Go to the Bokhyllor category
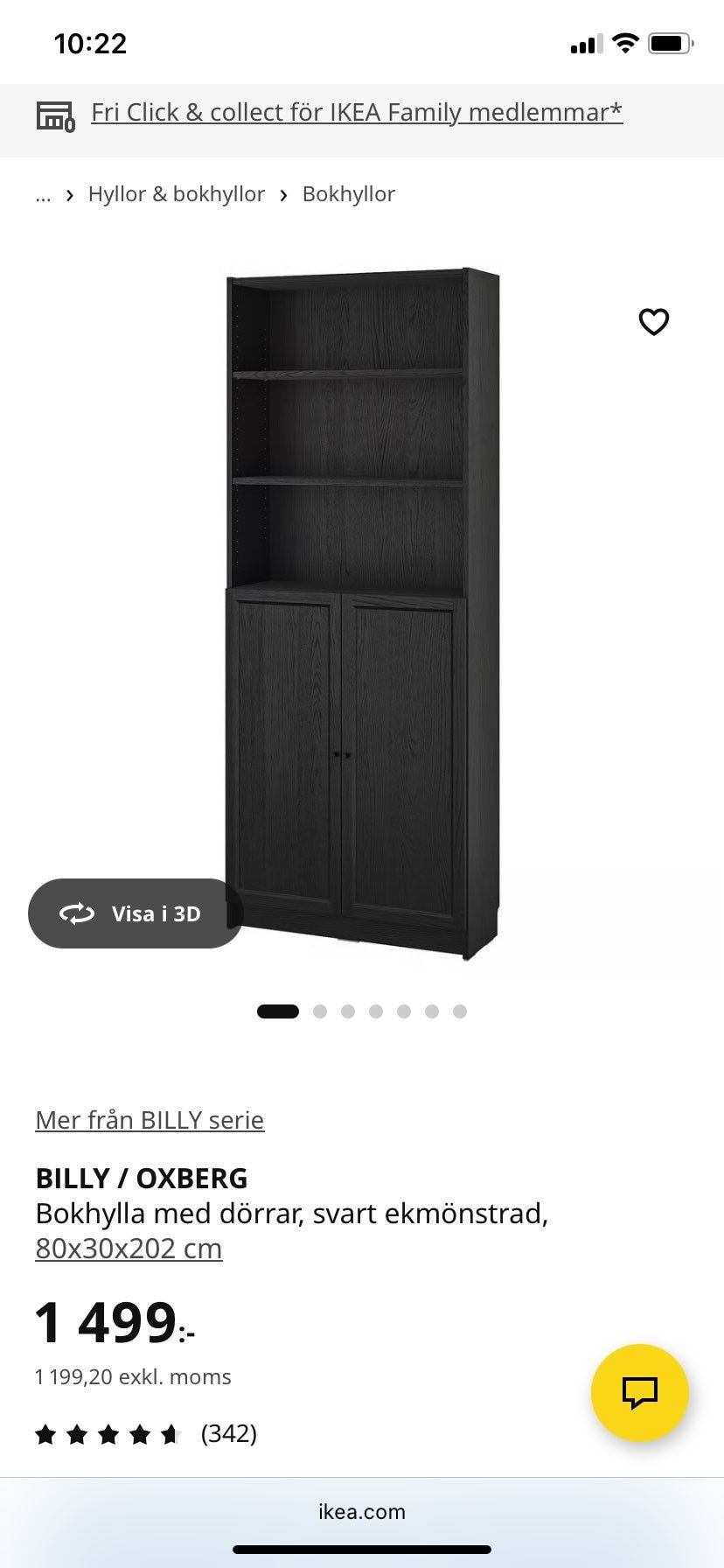 (x=348, y=193)
